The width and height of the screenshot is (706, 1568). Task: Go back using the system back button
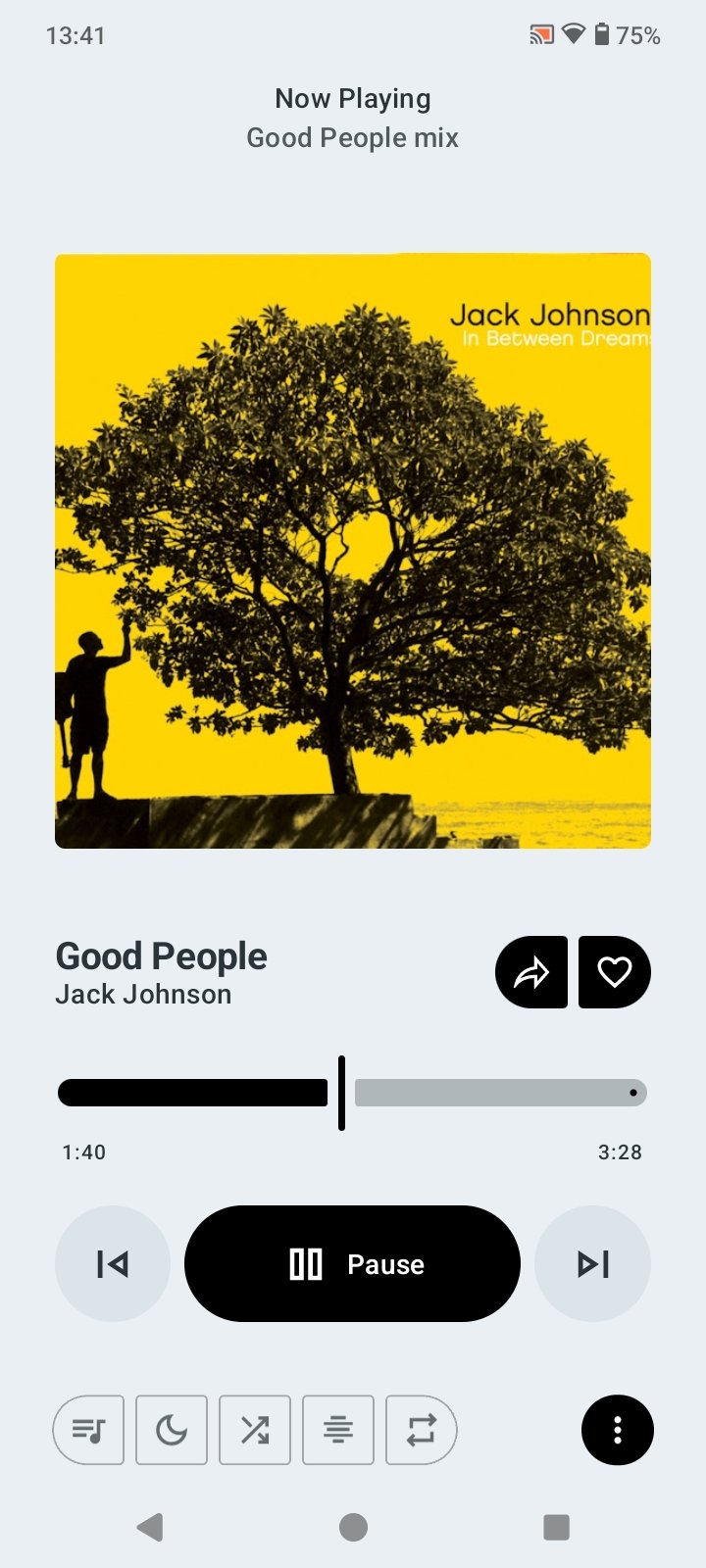coord(150,1527)
